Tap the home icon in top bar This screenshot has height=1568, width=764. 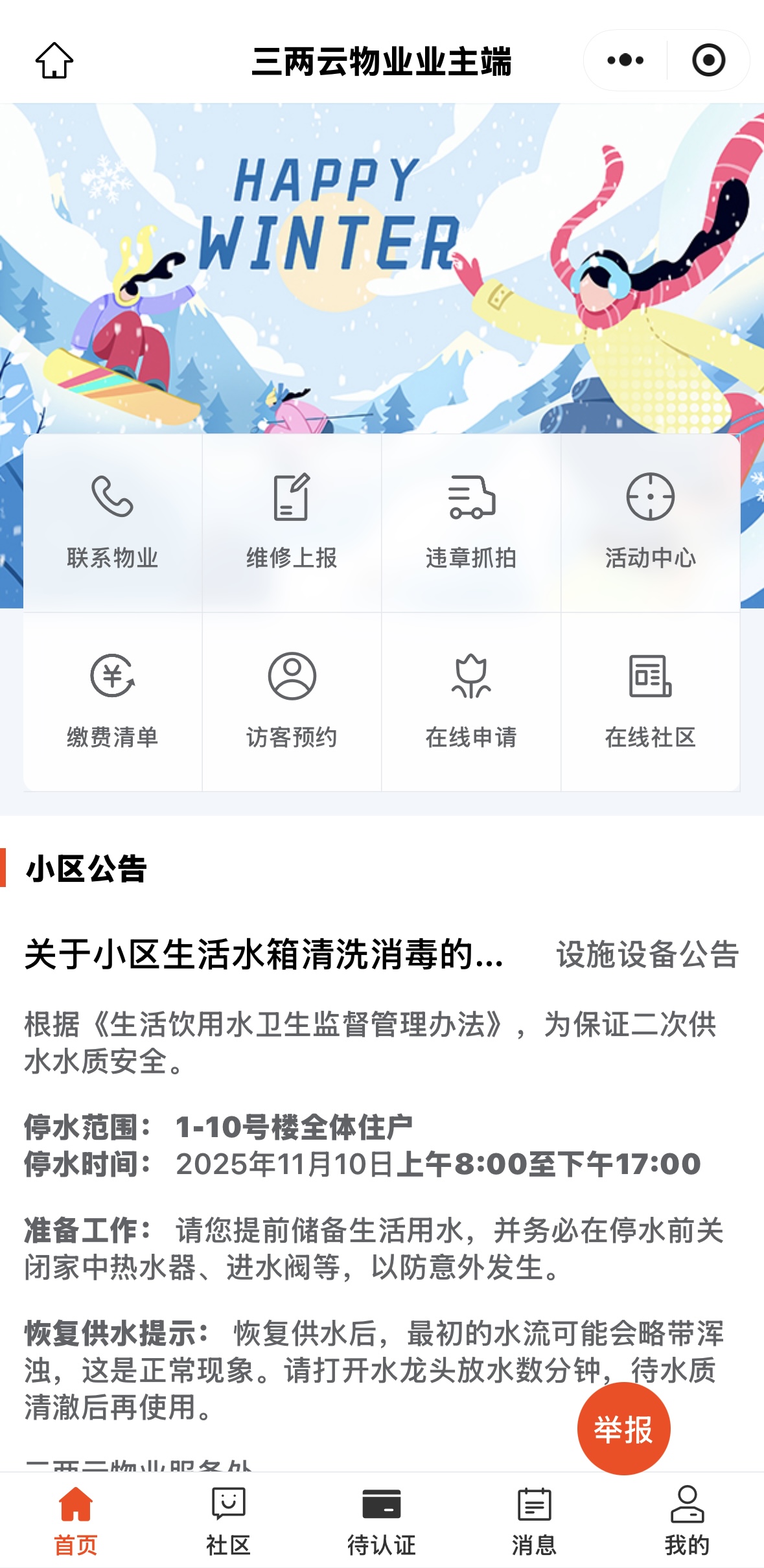(56, 60)
